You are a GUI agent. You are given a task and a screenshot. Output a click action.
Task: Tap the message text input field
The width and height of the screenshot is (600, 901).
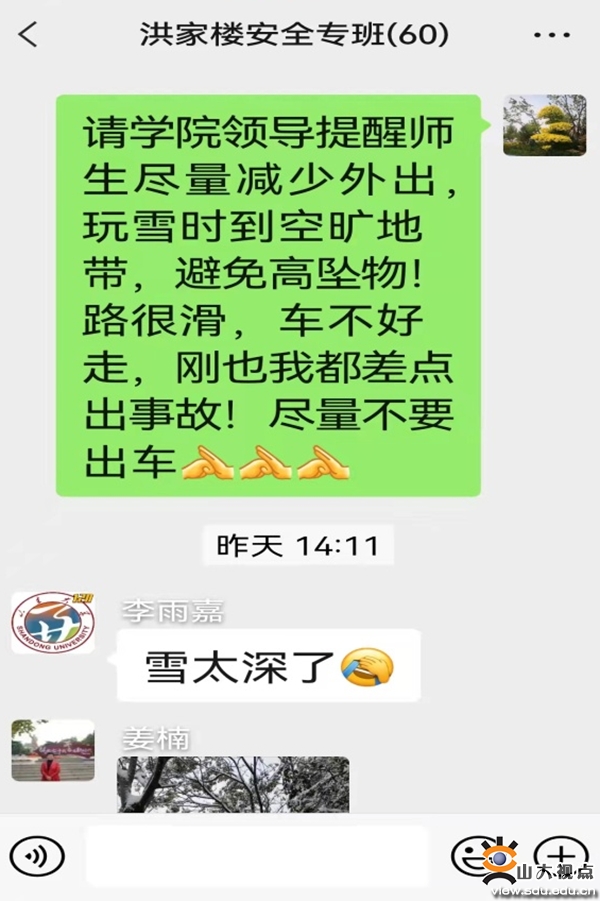tap(256, 856)
